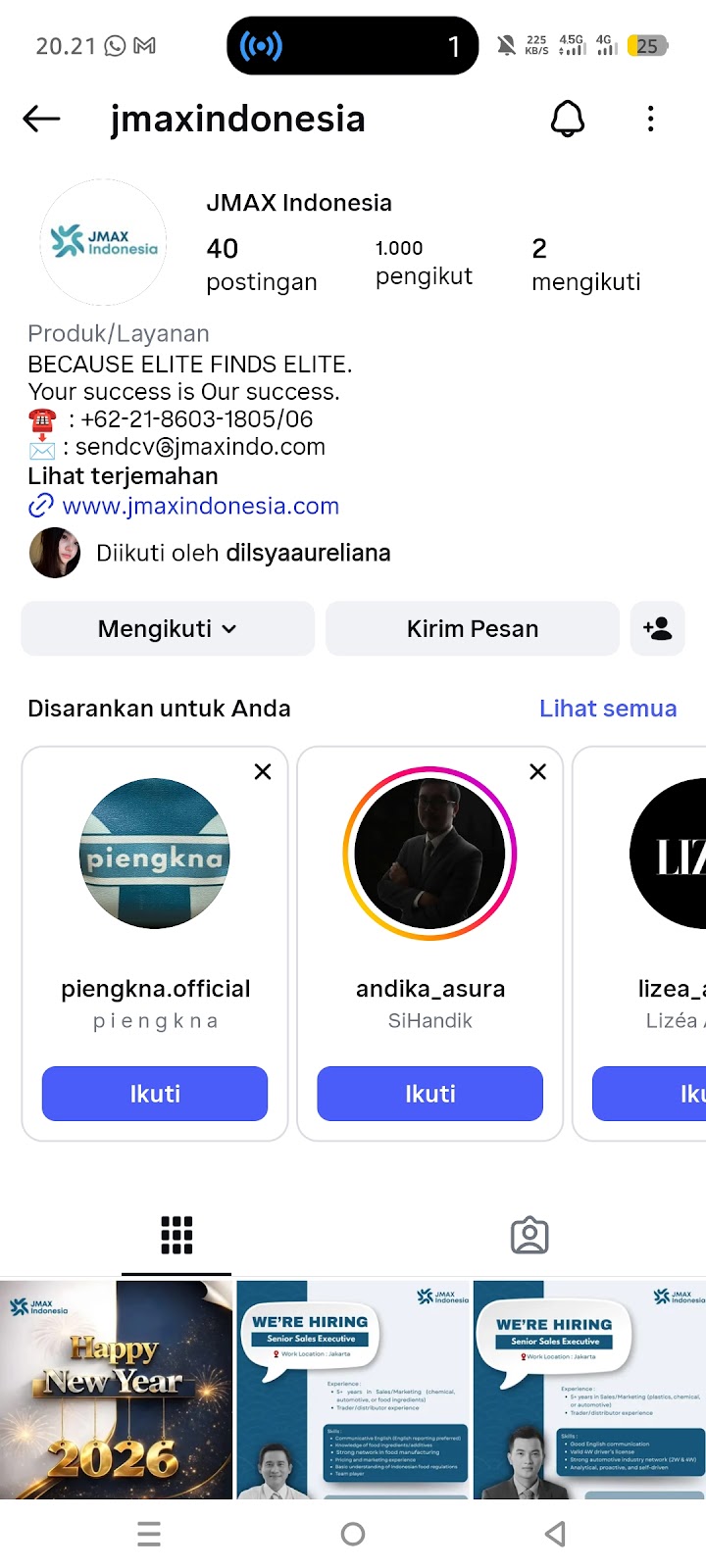This screenshot has width=706, height=1568.
Task: Dismiss the piengkna.official suggestion
Action: 263,771
